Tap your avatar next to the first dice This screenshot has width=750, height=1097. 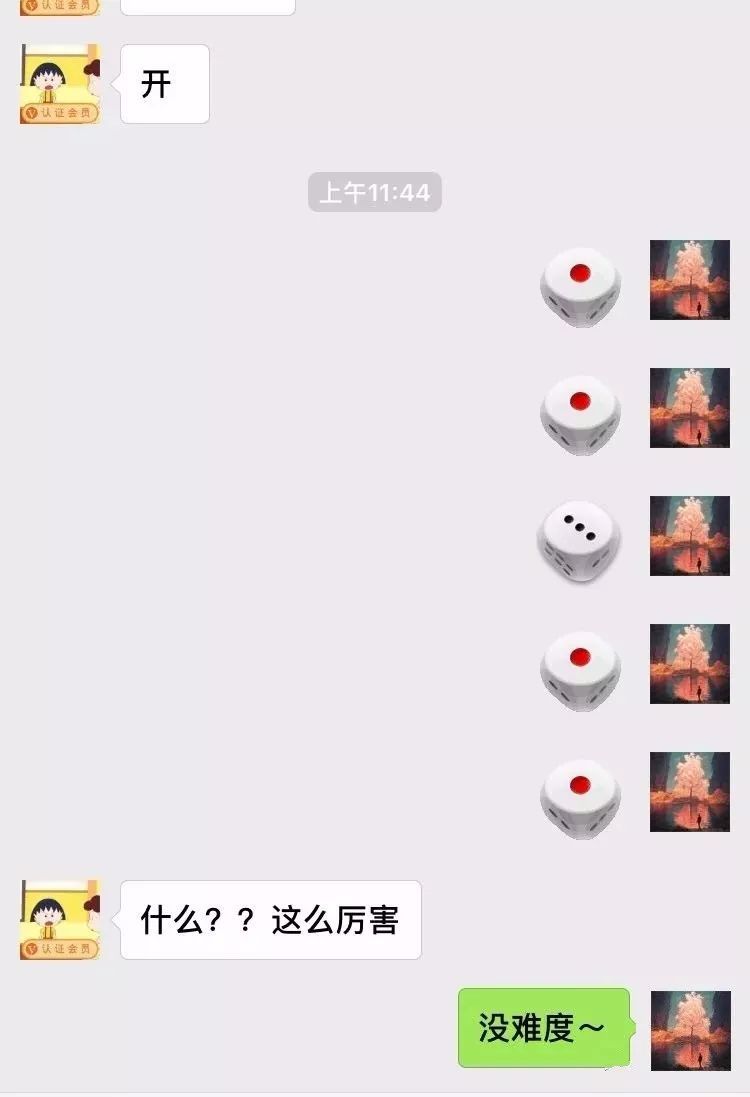(688, 278)
